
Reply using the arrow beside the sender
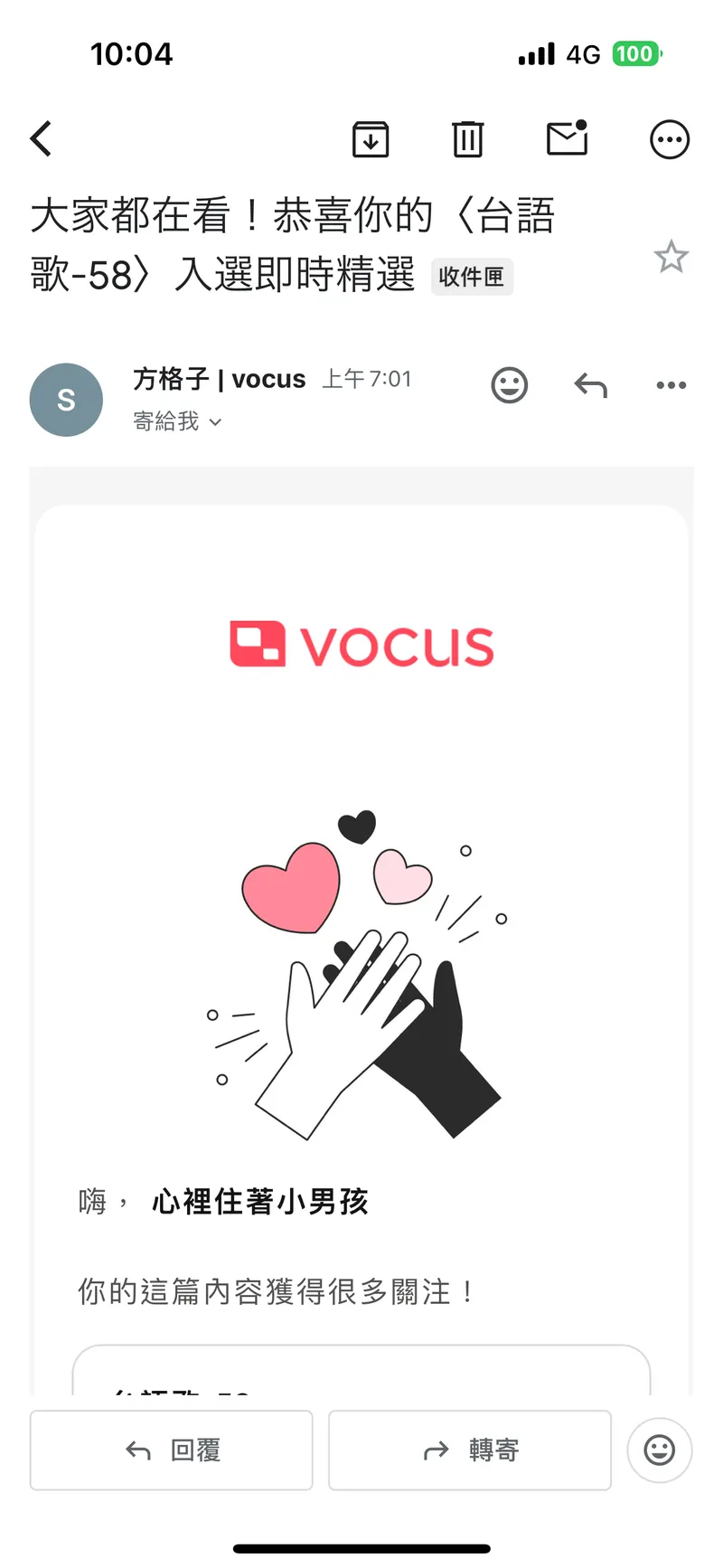(591, 385)
